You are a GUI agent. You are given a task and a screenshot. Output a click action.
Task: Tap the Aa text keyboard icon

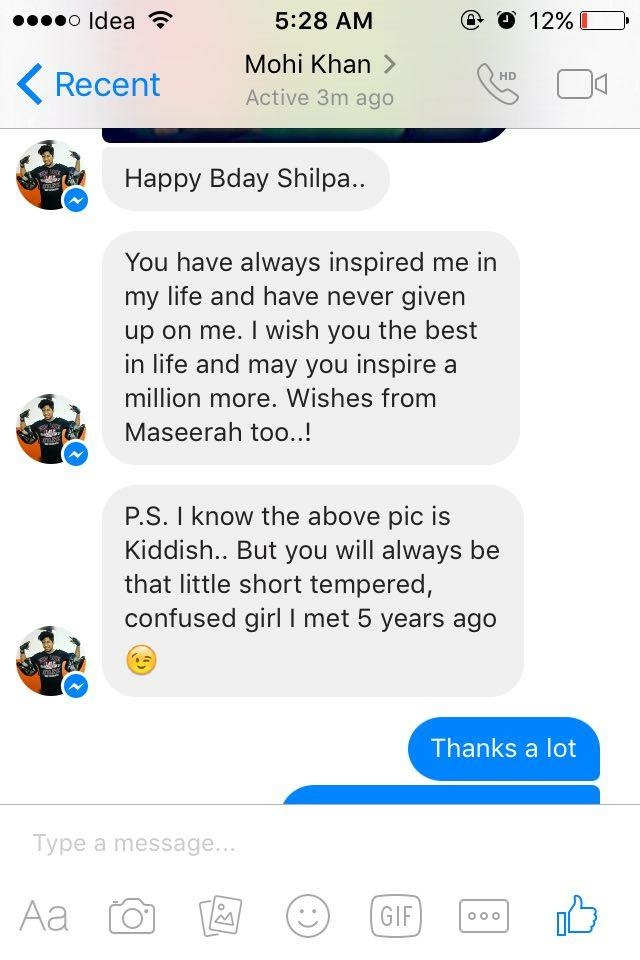[x=44, y=915]
